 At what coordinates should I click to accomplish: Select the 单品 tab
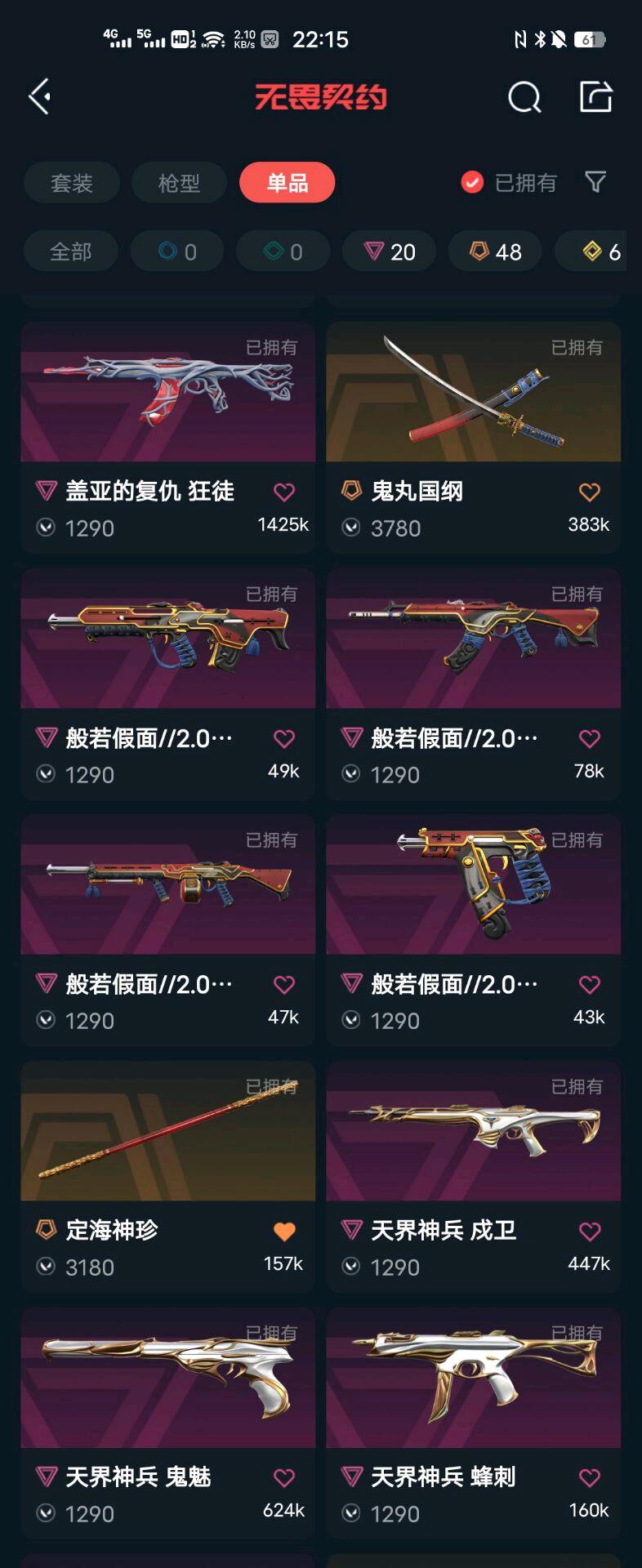point(287,182)
